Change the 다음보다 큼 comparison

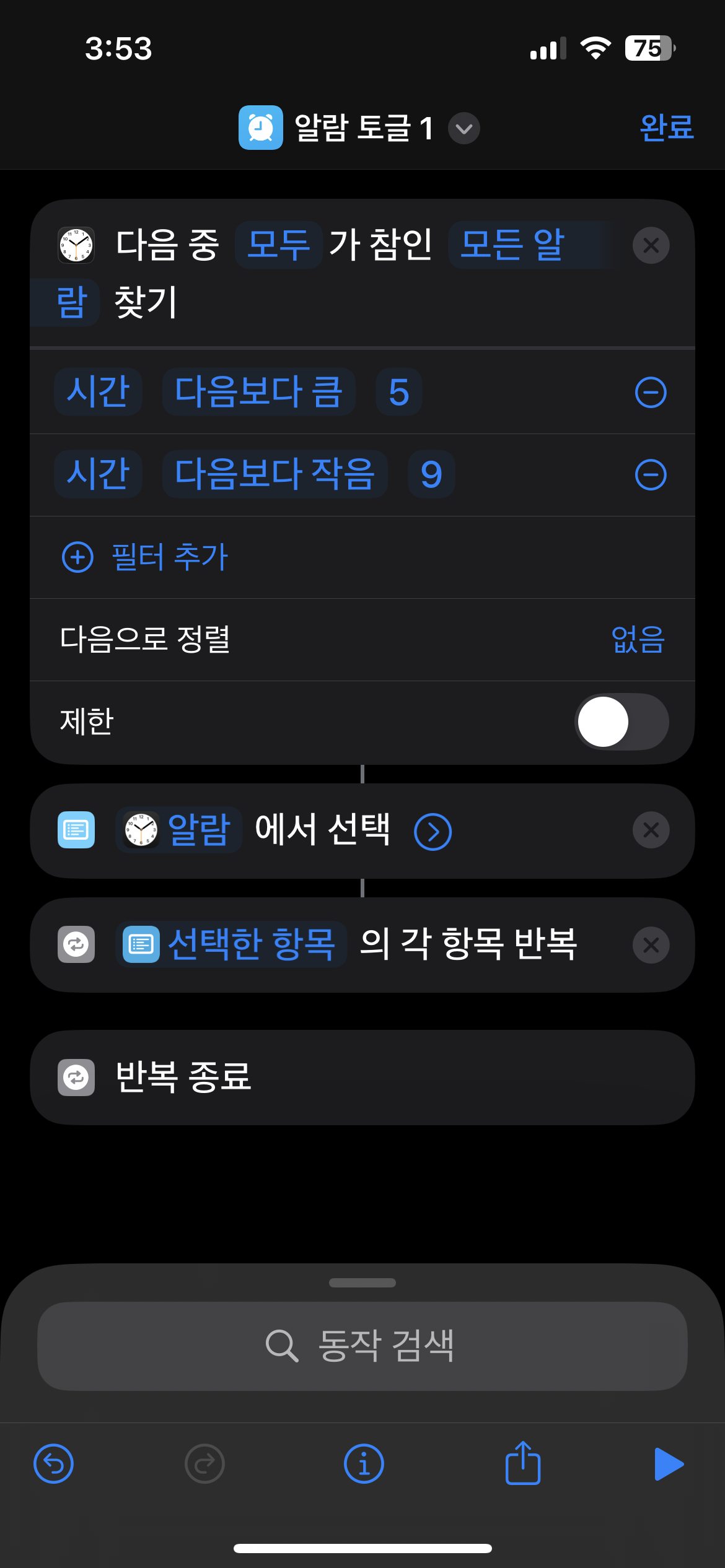pyautogui.click(x=258, y=392)
